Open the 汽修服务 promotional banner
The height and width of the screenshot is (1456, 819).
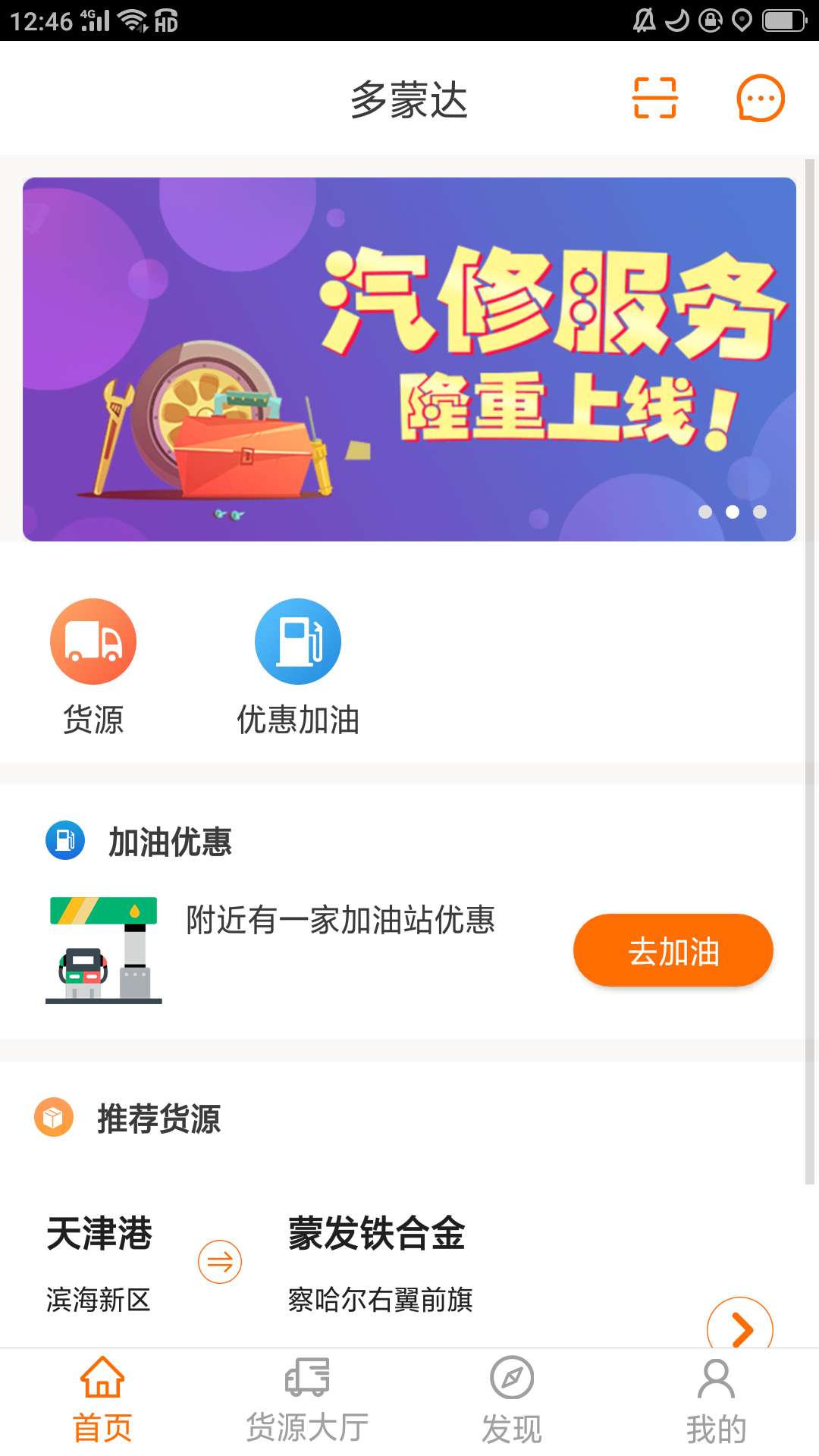[x=409, y=358]
